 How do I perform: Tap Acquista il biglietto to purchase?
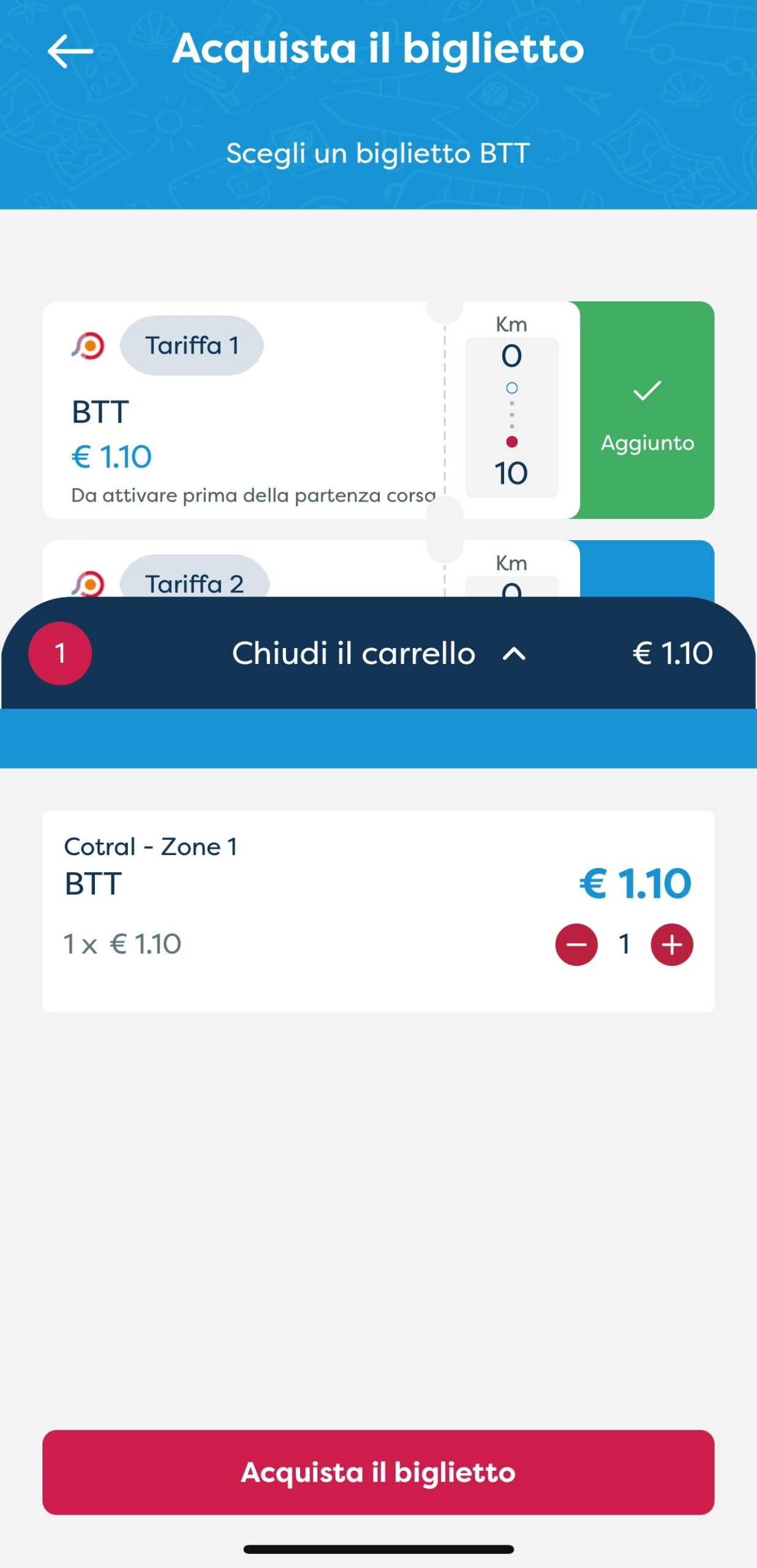tap(378, 1472)
